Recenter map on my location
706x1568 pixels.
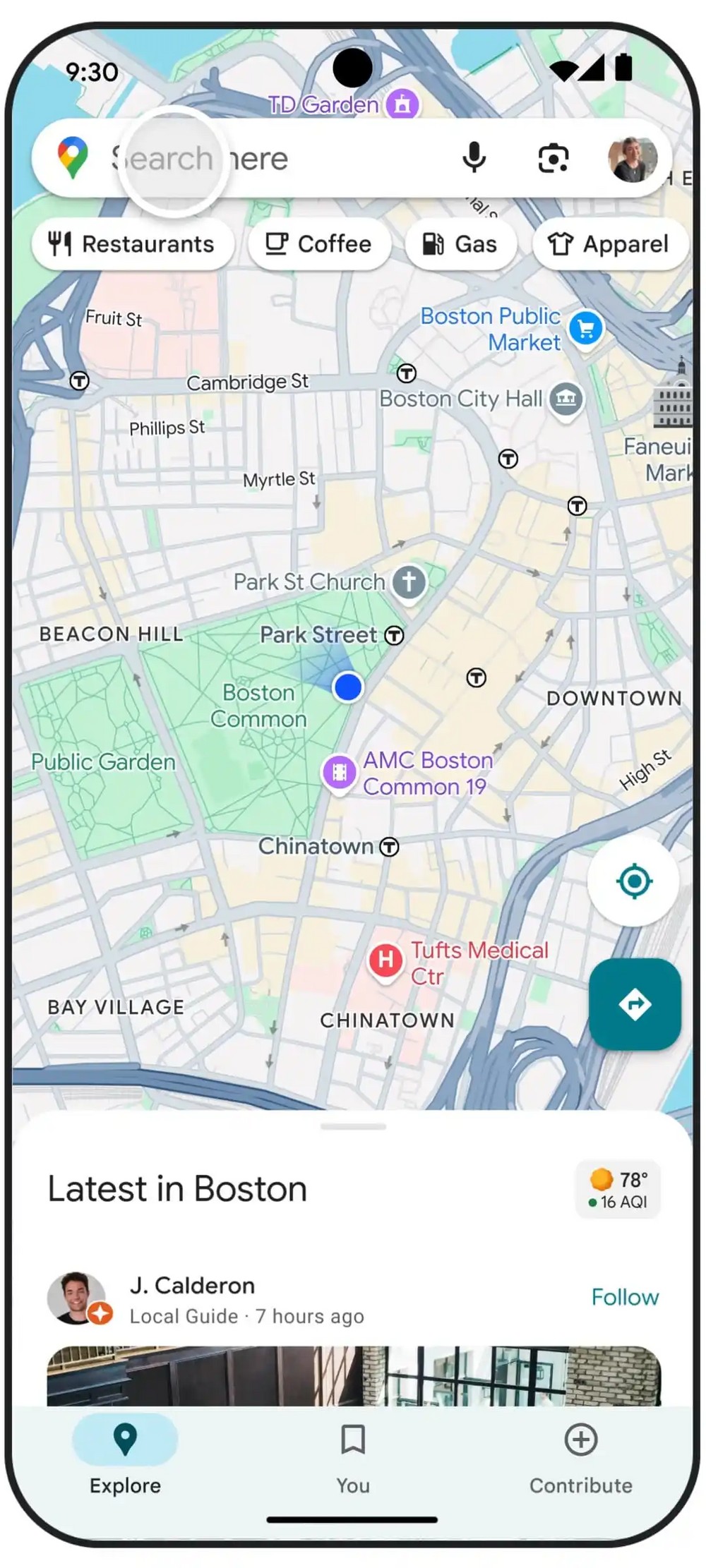[633, 881]
